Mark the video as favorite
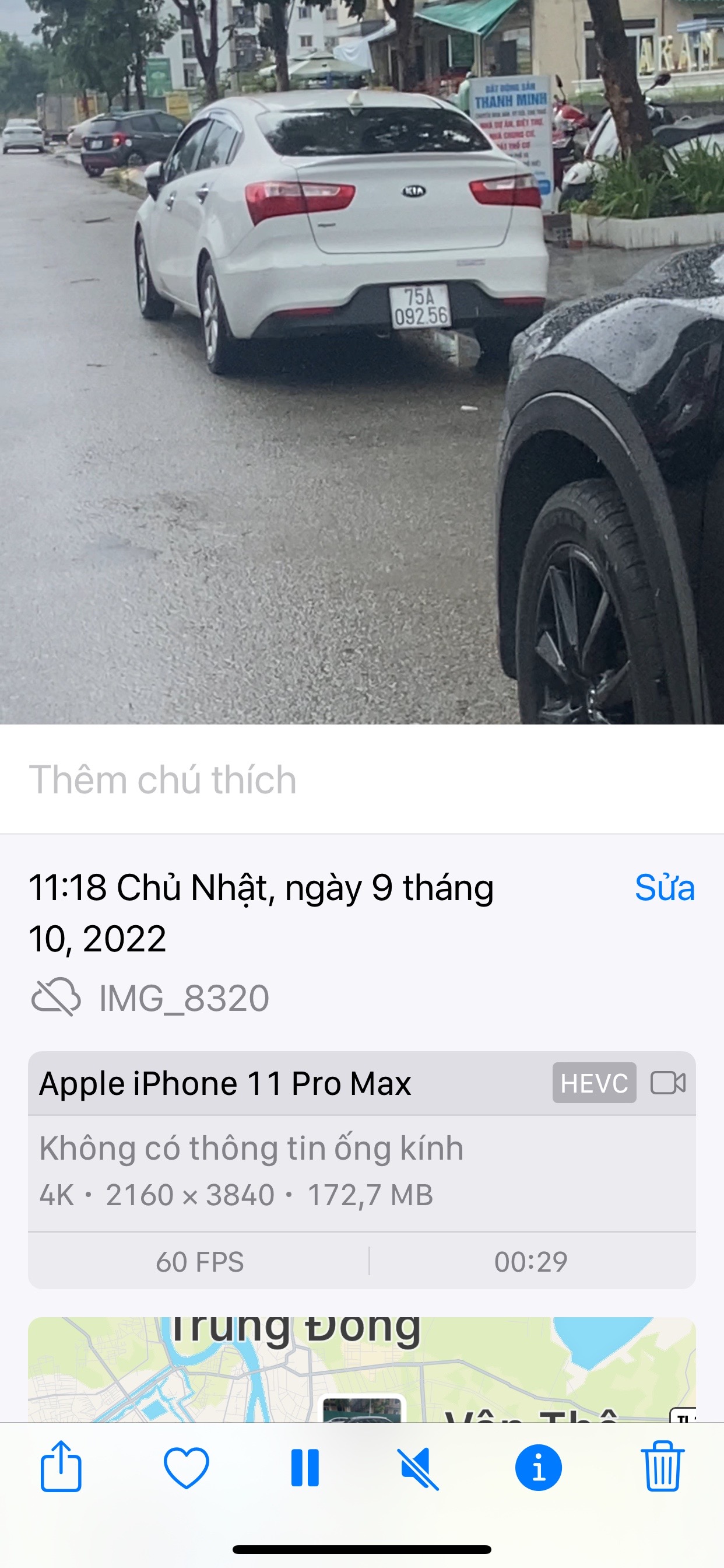The height and width of the screenshot is (1568, 724). (186, 1467)
